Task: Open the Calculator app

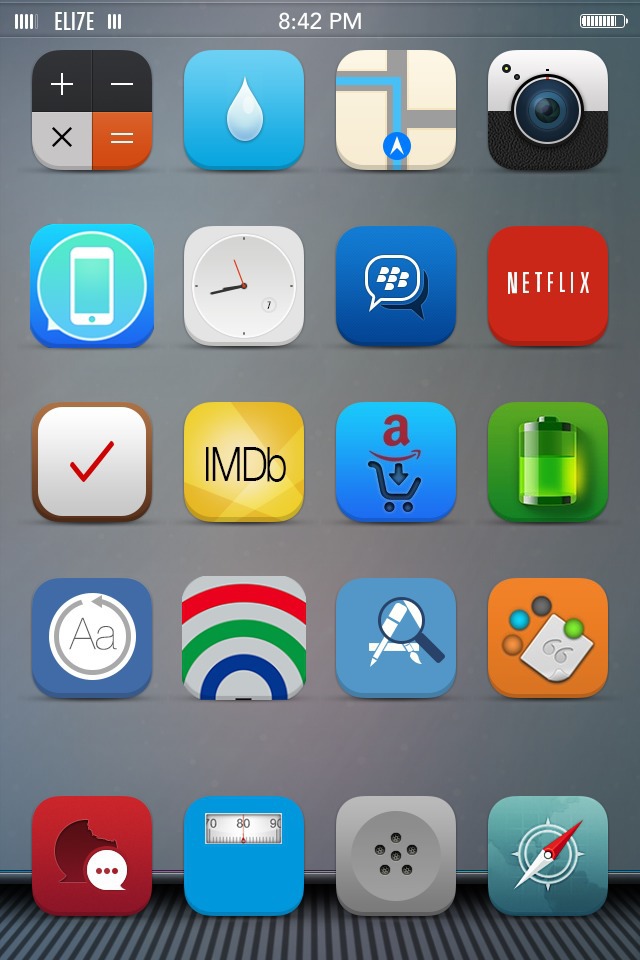Action: 92,110
